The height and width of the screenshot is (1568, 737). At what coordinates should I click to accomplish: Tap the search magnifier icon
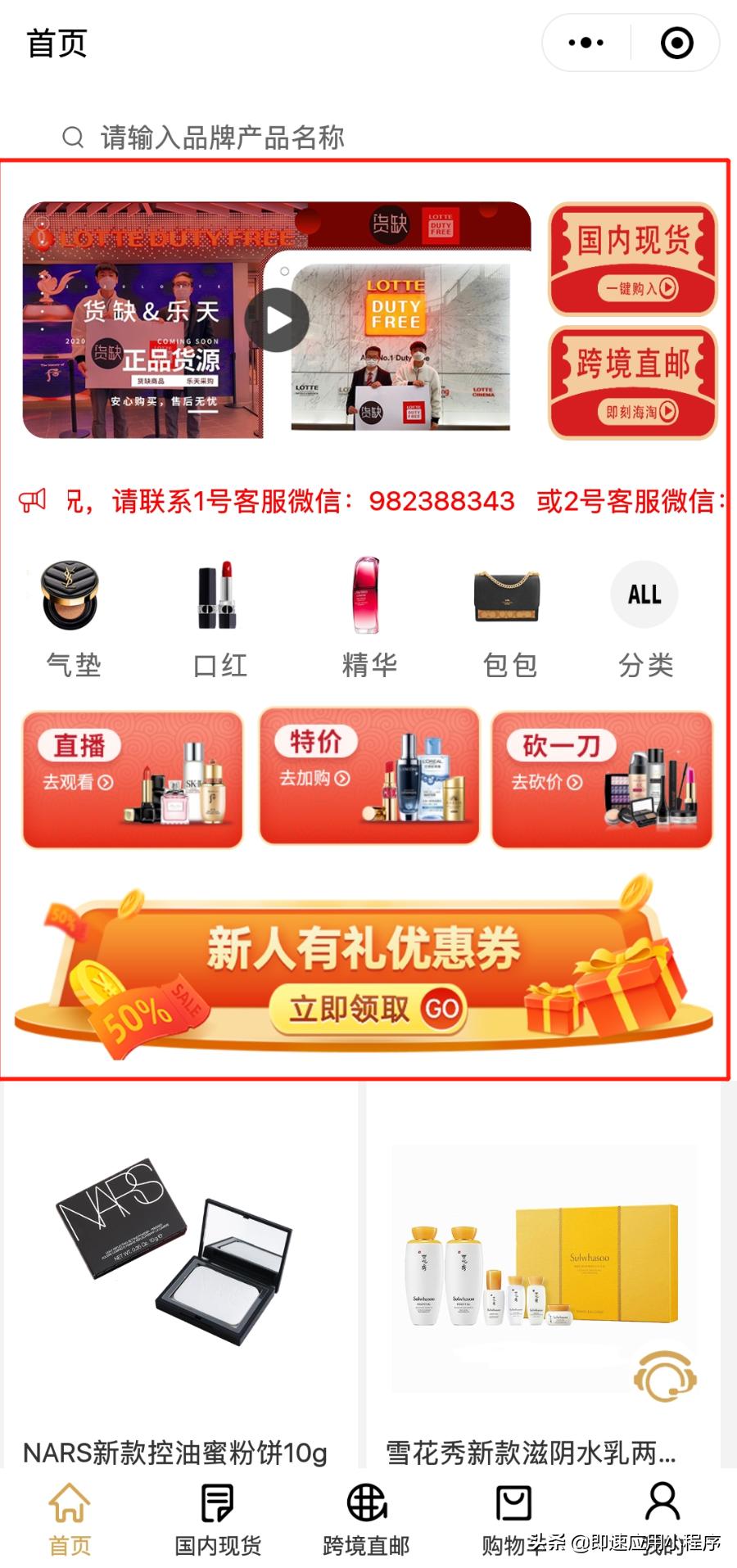[72, 137]
